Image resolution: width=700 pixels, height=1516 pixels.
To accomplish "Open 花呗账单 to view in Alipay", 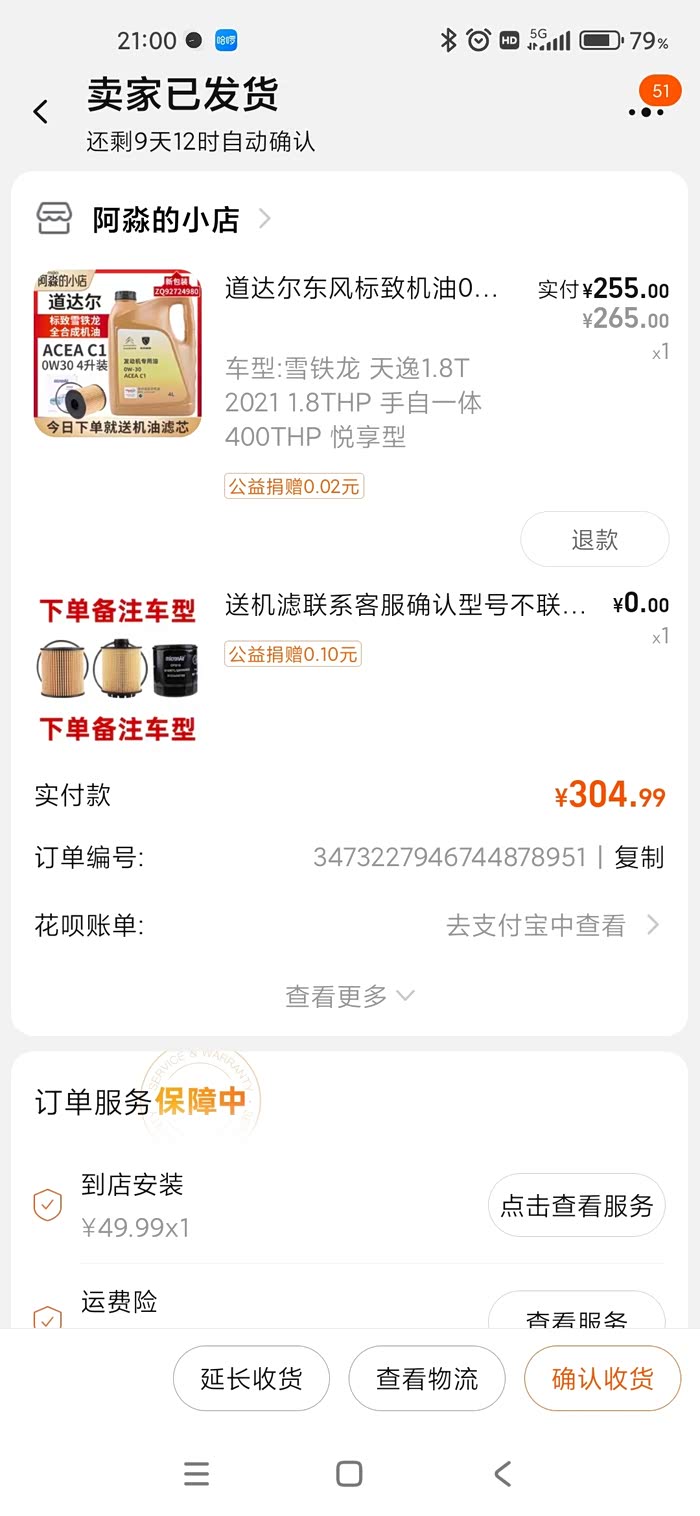I will [552, 925].
